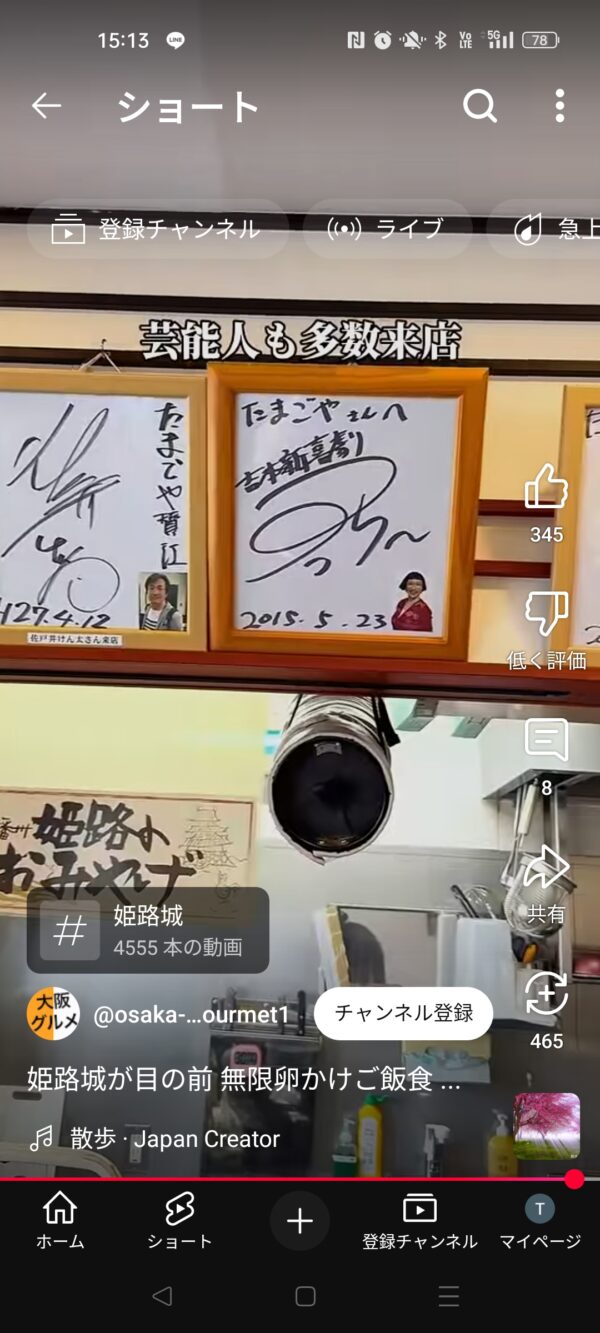Screen dimensions: 600x1333
Task: Subscribe with チャンネル登録 button
Action: pos(403,1014)
